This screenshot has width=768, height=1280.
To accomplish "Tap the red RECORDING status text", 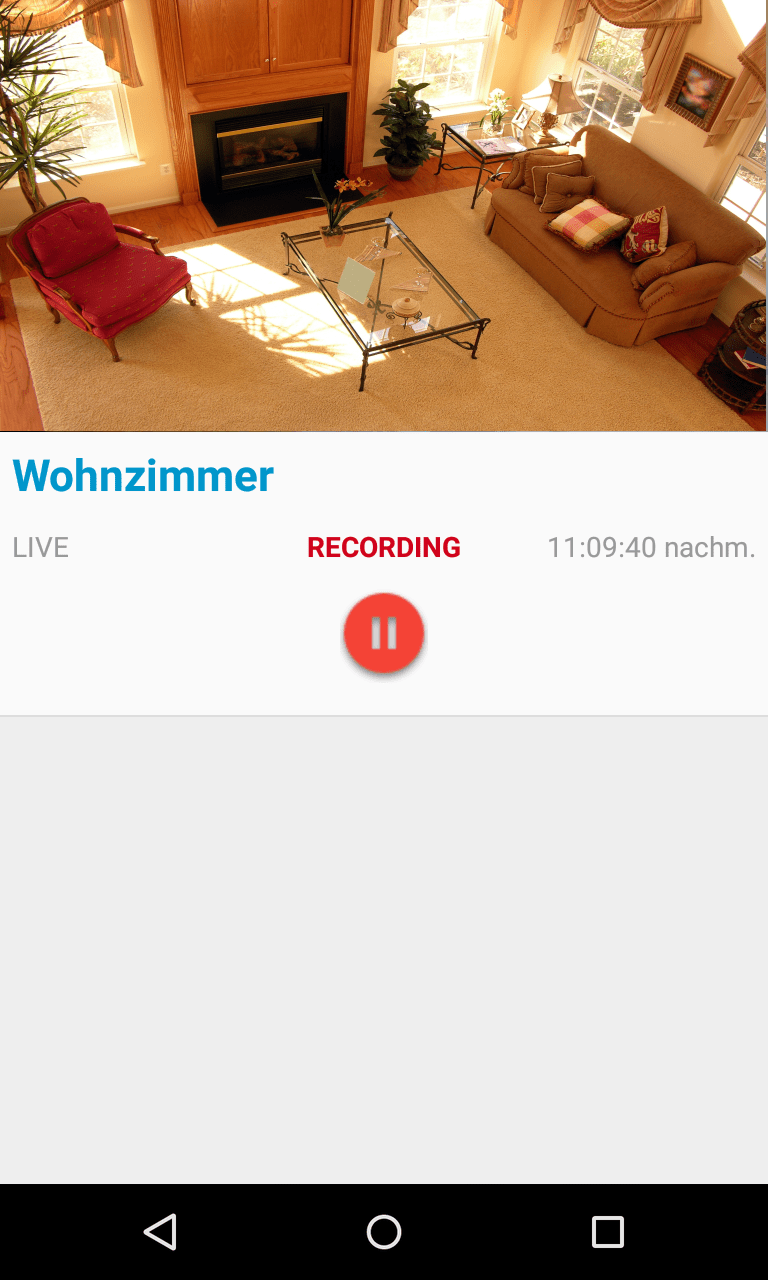I will click(384, 547).
